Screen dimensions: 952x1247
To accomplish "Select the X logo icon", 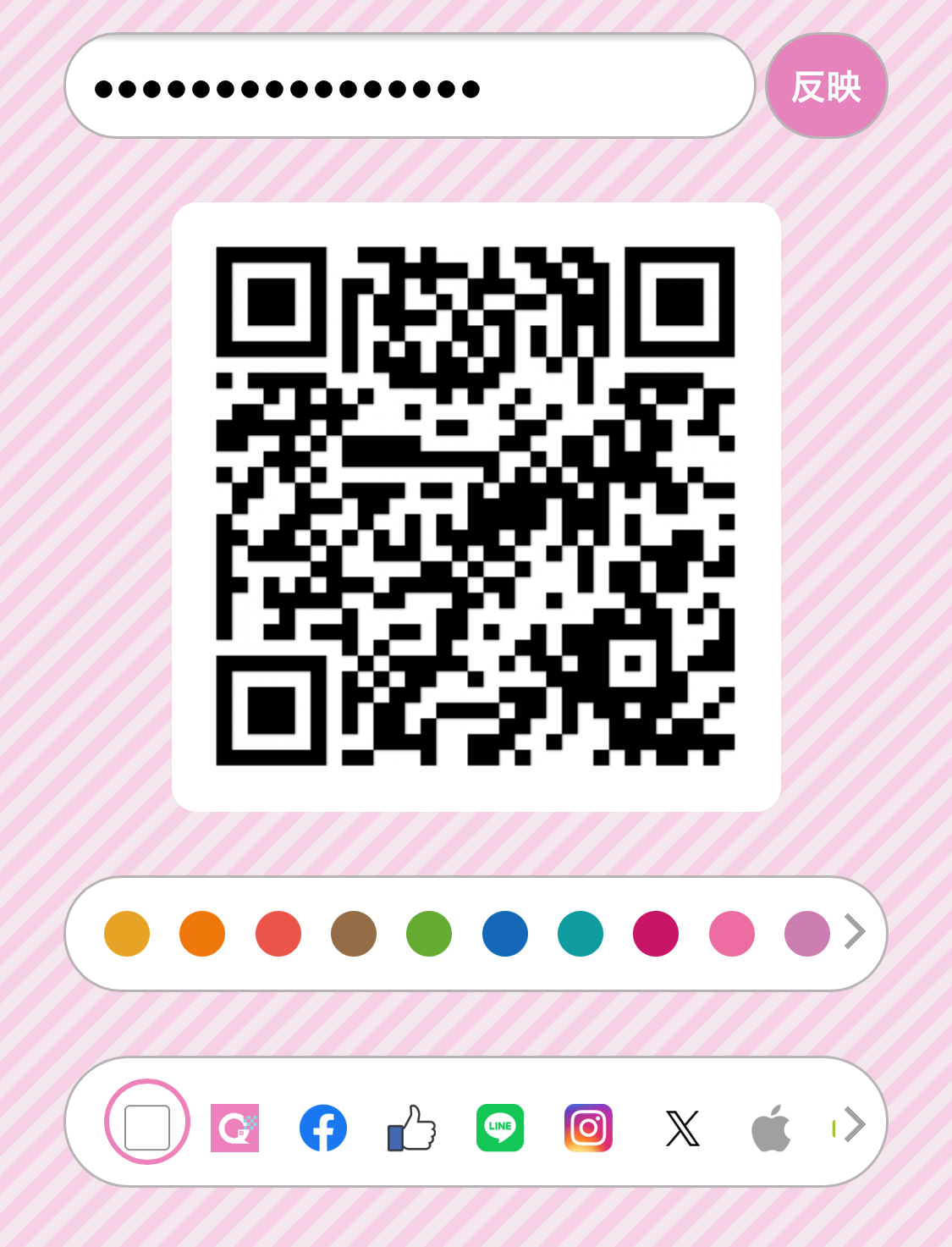I will pyautogui.click(x=682, y=1128).
